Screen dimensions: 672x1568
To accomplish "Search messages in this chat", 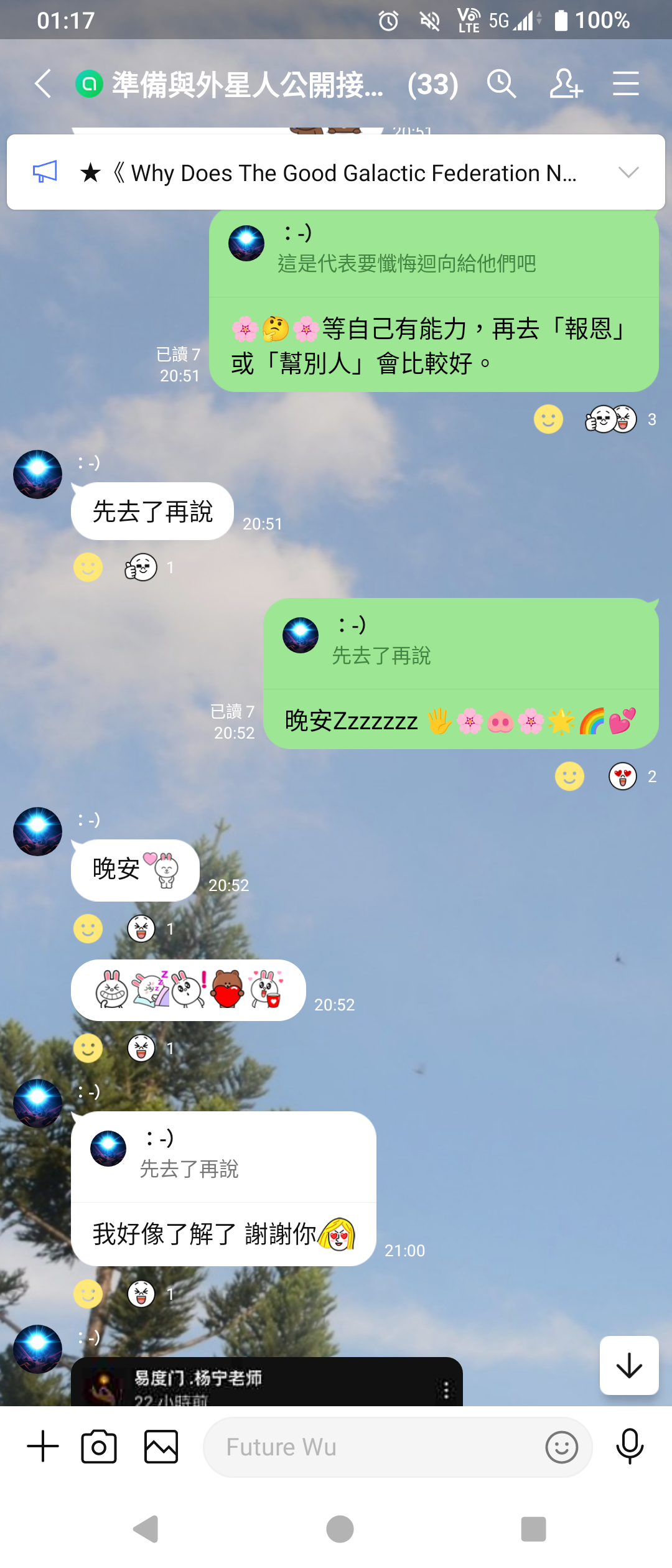I will 502,84.
